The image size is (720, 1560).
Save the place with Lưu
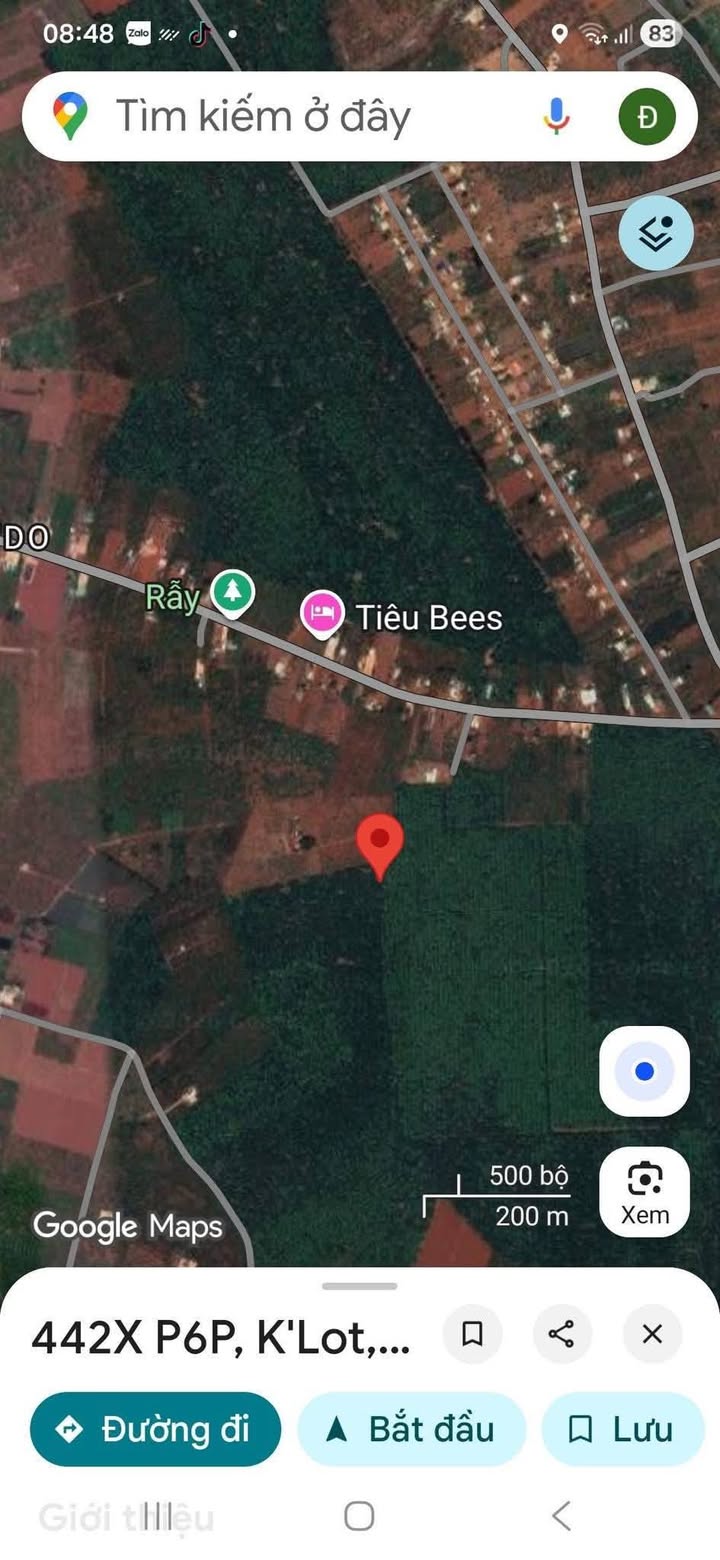pyautogui.click(x=622, y=1429)
